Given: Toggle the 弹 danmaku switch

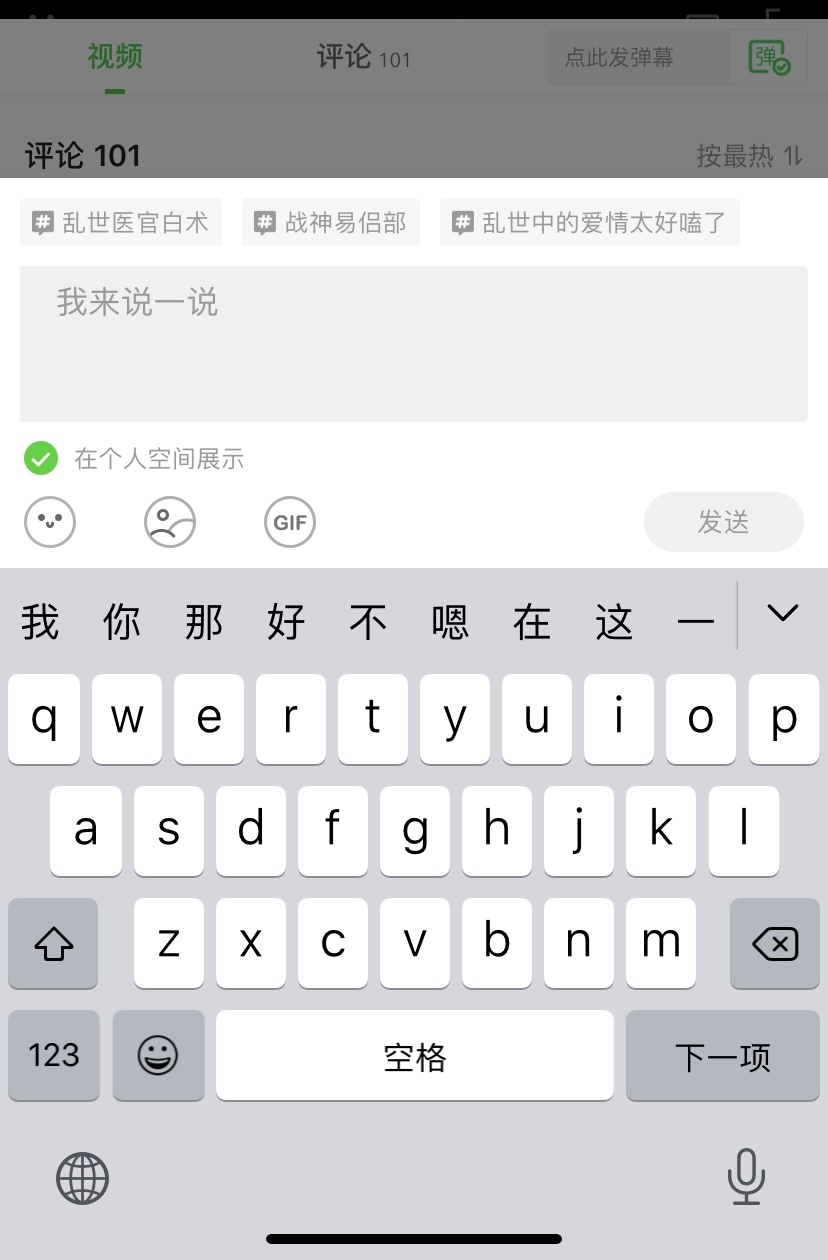Looking at the screenshot, I should (768, 57).
